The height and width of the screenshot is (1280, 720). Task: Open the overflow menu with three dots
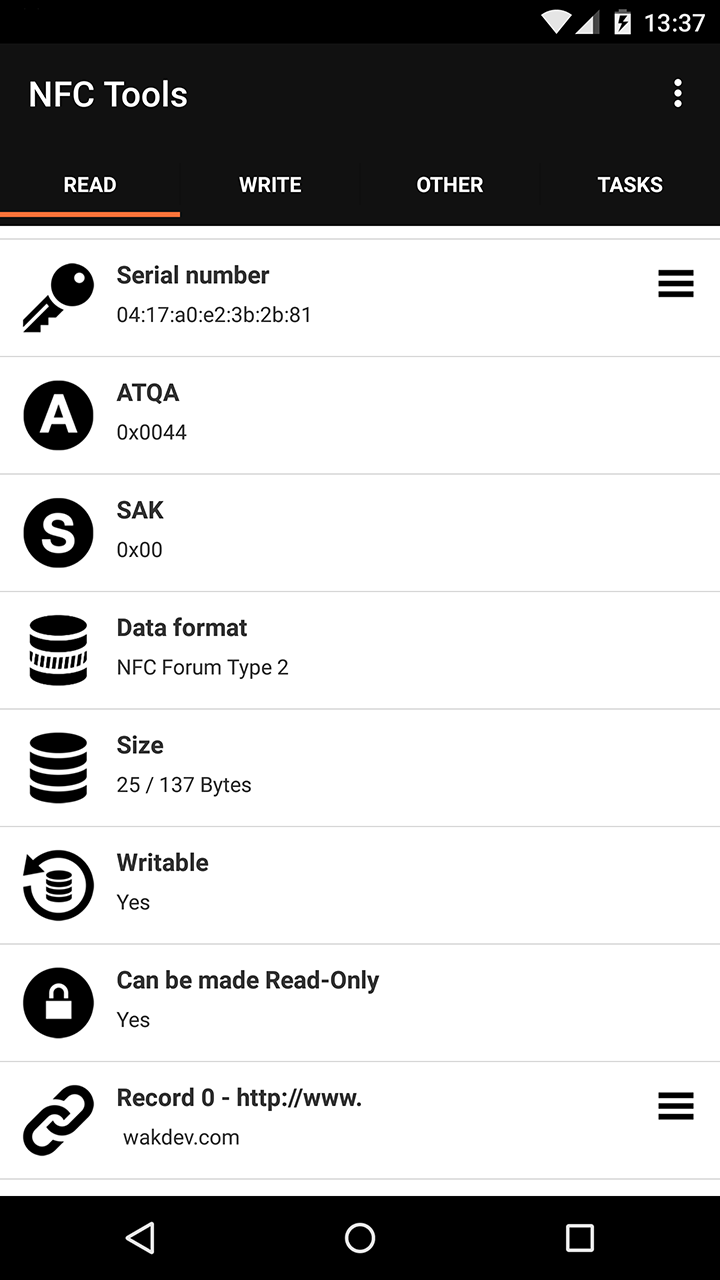[677, 92]
